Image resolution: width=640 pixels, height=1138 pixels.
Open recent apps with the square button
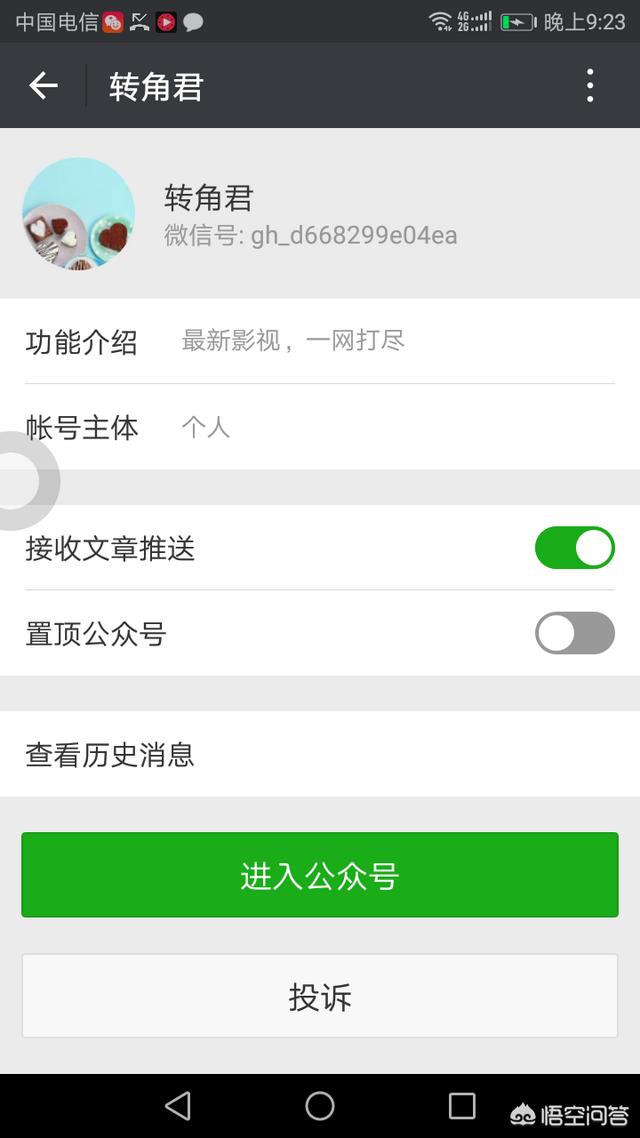(461, 1106)
